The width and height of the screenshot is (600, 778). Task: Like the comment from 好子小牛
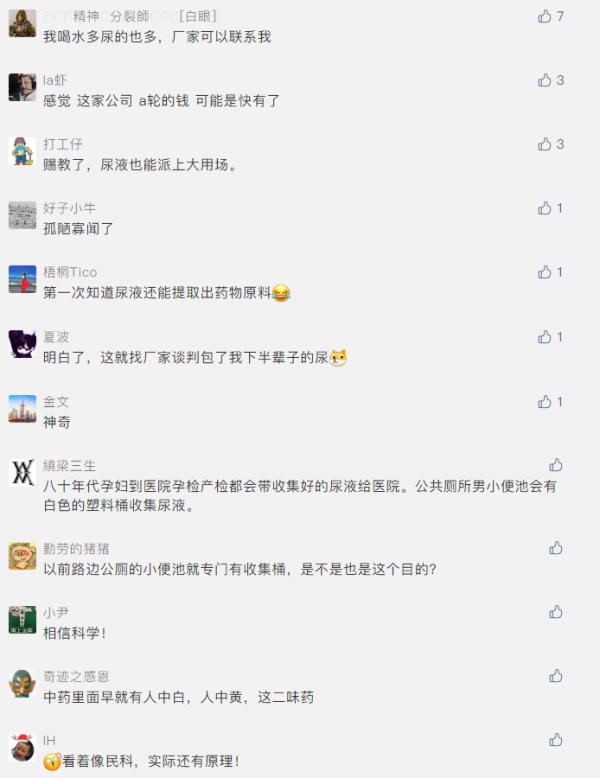545,208
